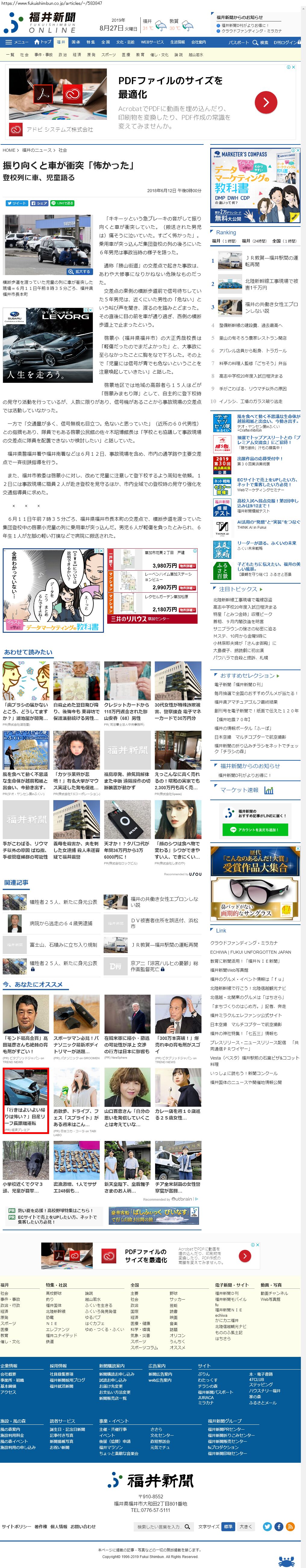Tap the red arrow on Adobe PDF ad

click(x=266, y=102)
